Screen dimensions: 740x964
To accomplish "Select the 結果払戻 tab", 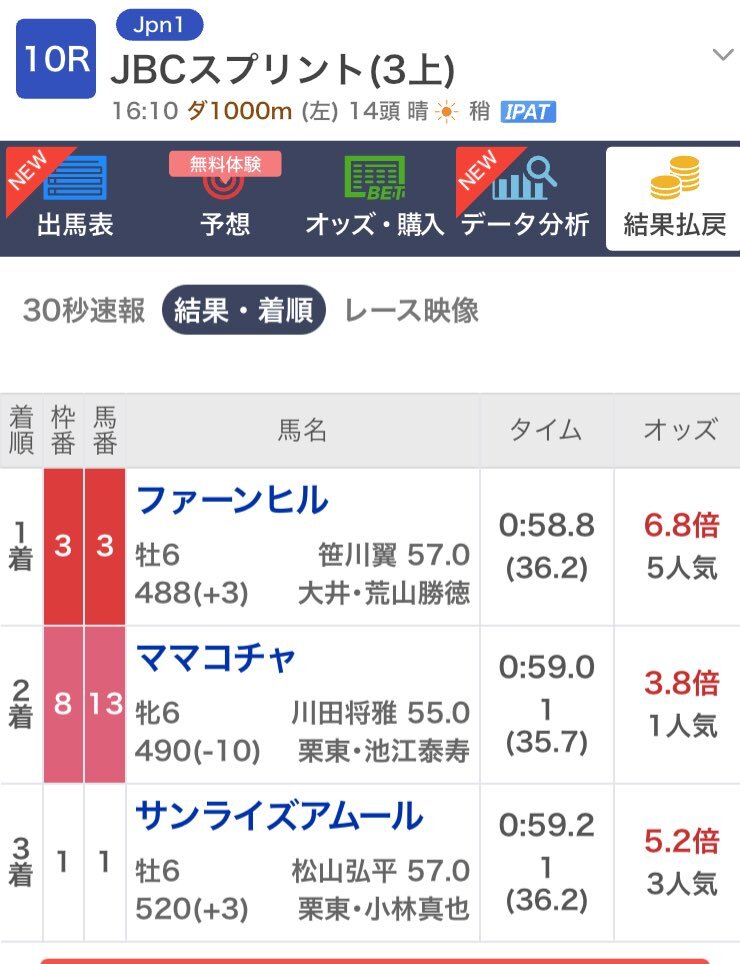I will (x=674, y=197).
